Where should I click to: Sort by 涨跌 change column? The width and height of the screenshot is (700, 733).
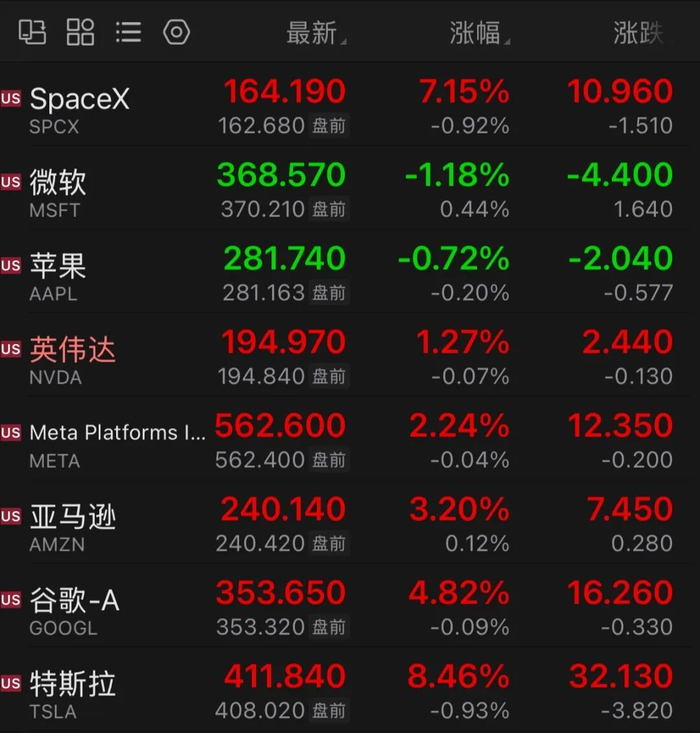pyautogui.click(x=638, y=33)
